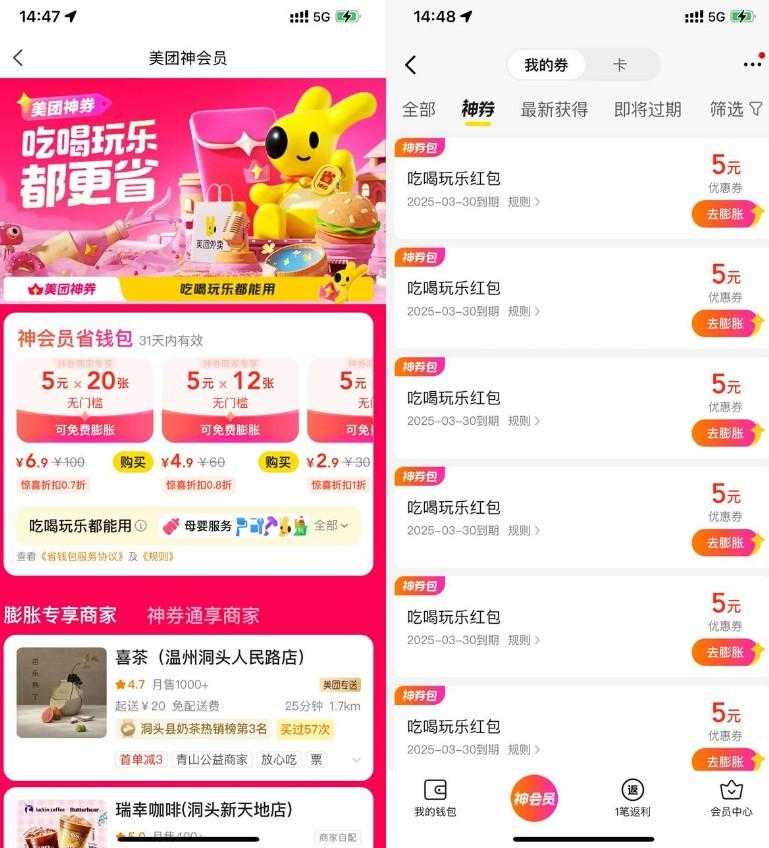Open the more options ellipsis icon top right
Image resolution: width=769 pixels, height=848 pixels.
point(751,62)
